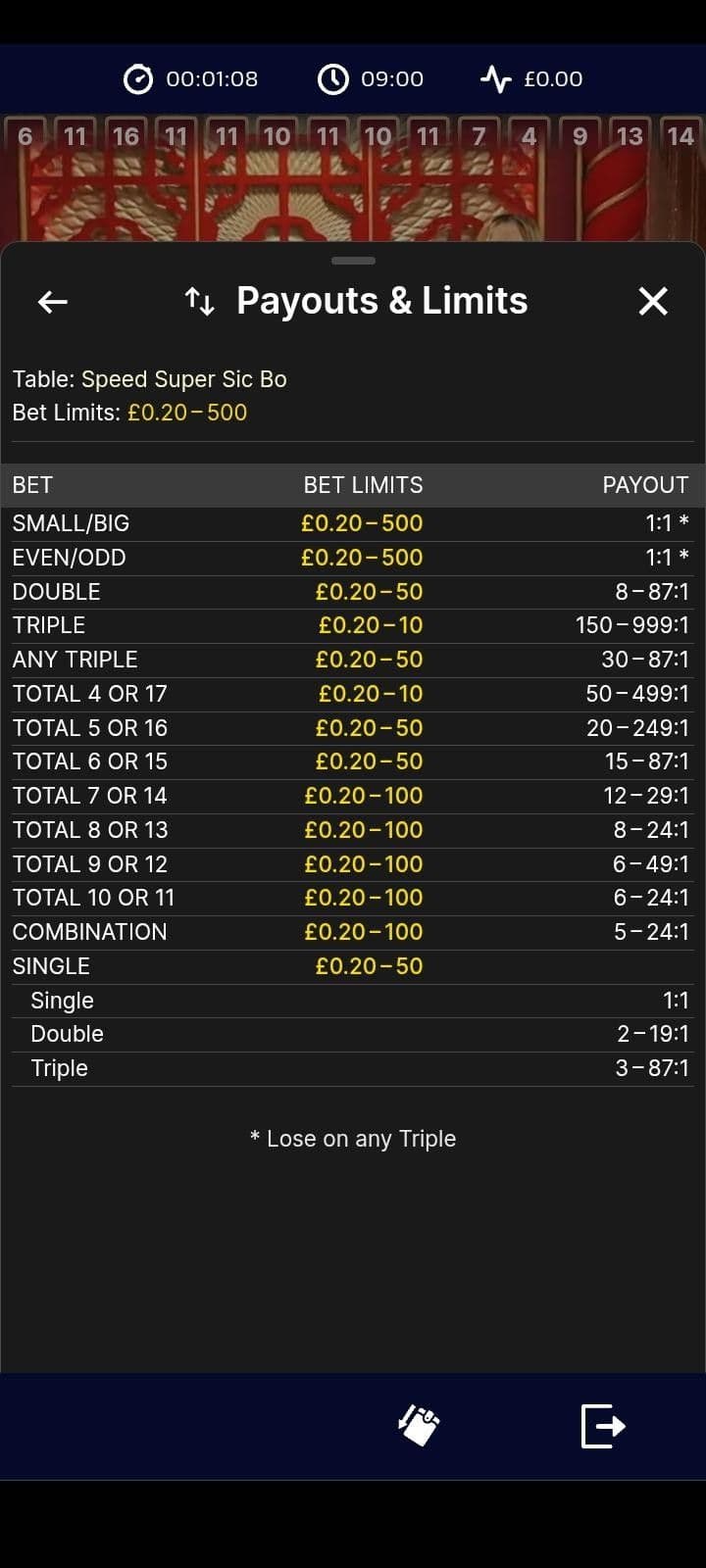Tap the sort arrows beside Payouts & Limits

point(199,302)
